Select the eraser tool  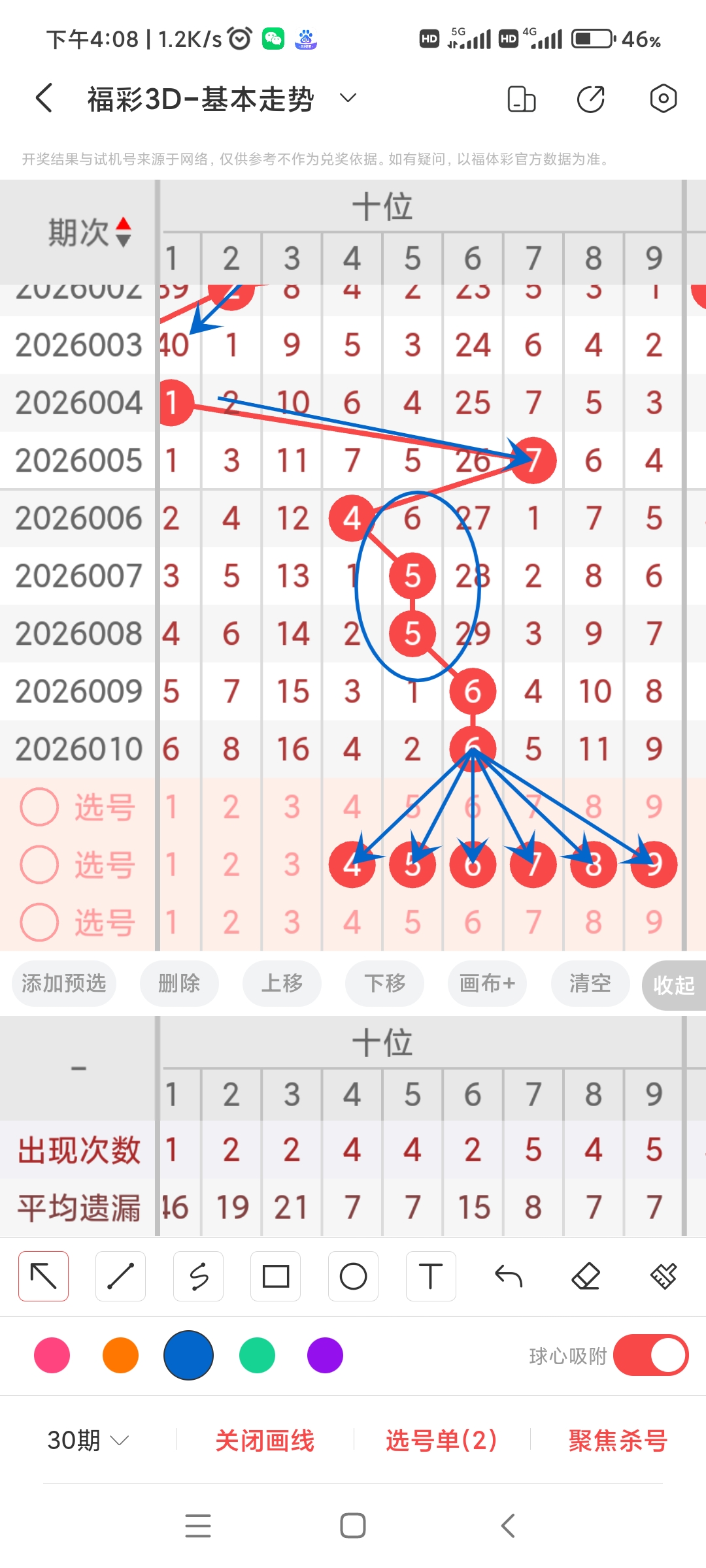tap(586, 1275)
